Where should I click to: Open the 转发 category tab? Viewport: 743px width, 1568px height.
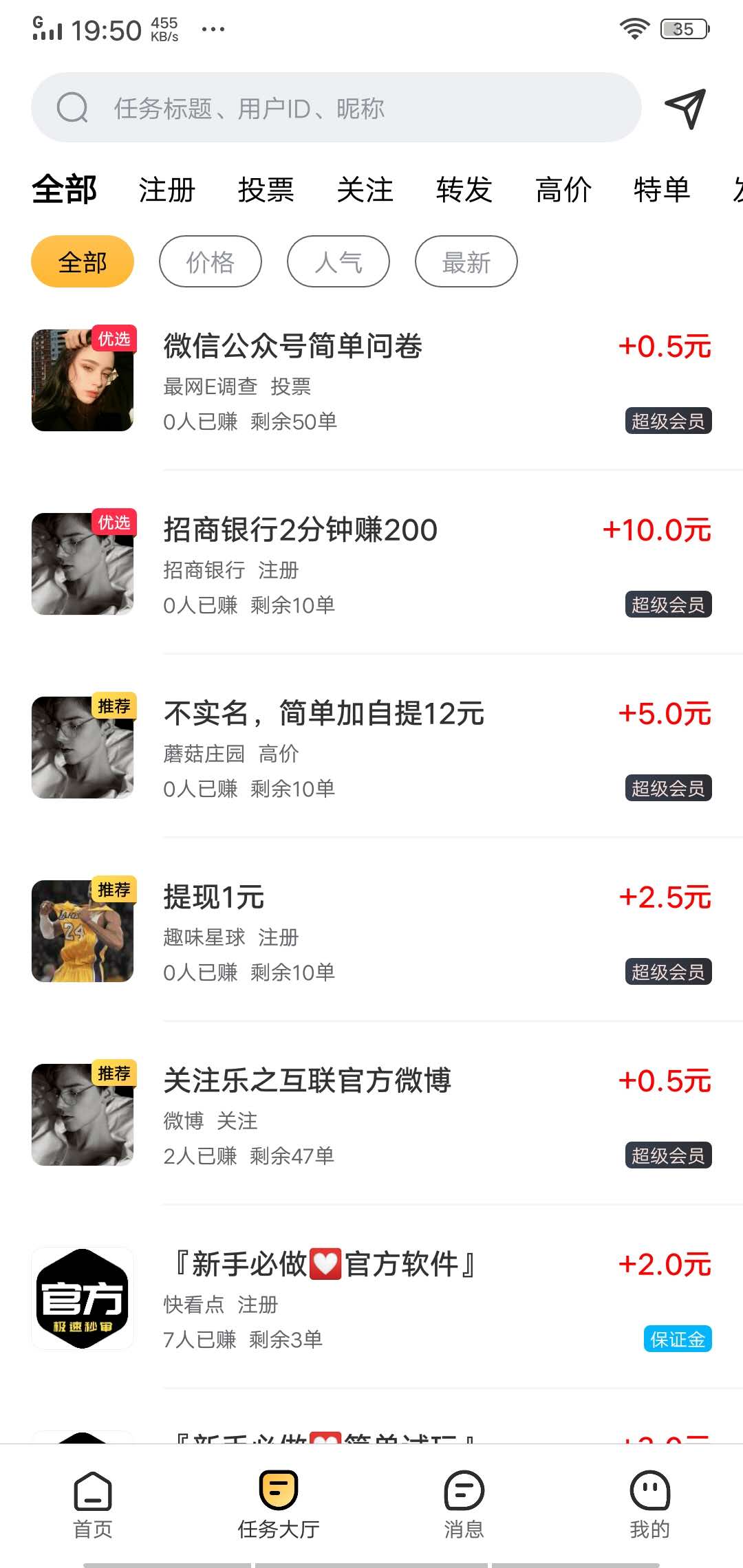[464, 190]
